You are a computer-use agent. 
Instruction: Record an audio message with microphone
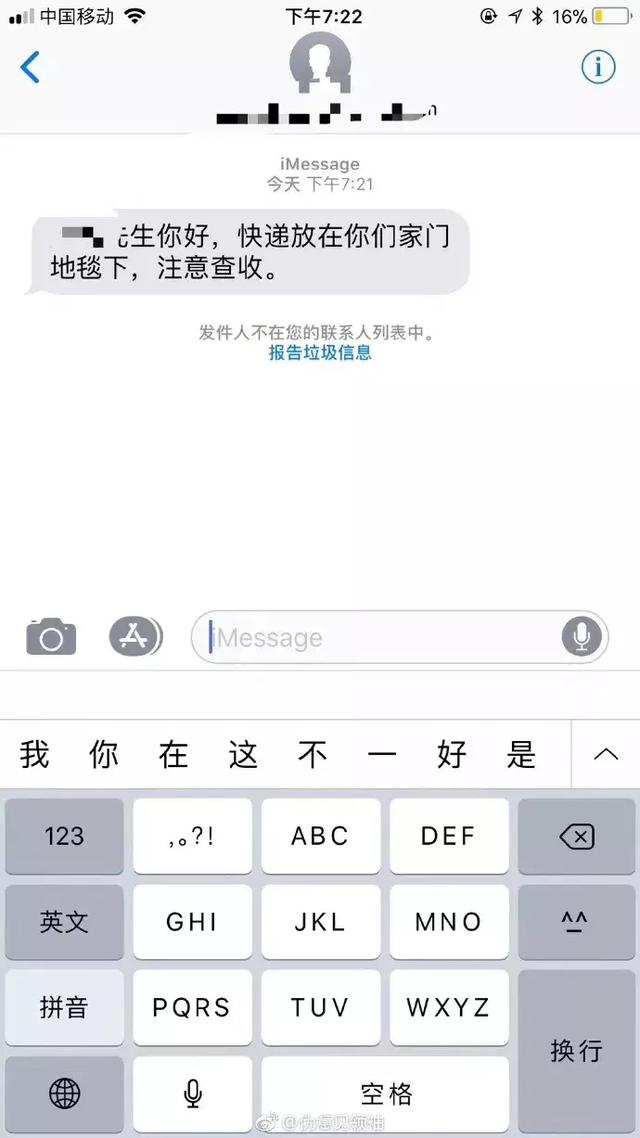tap(581, 637)
